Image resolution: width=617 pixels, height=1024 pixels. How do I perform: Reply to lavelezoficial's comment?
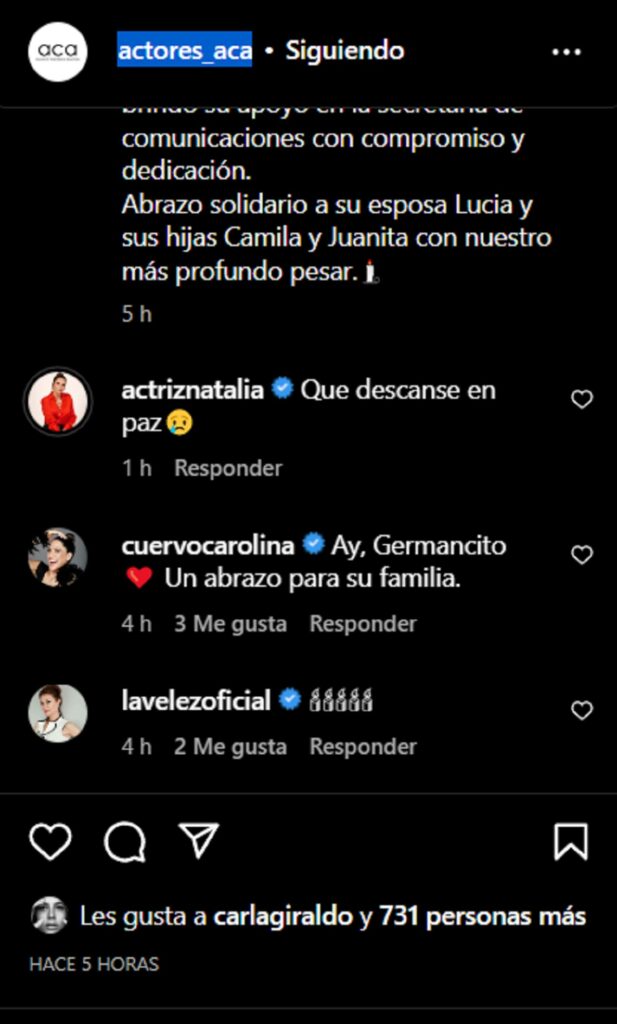click(x=363, y=747)
